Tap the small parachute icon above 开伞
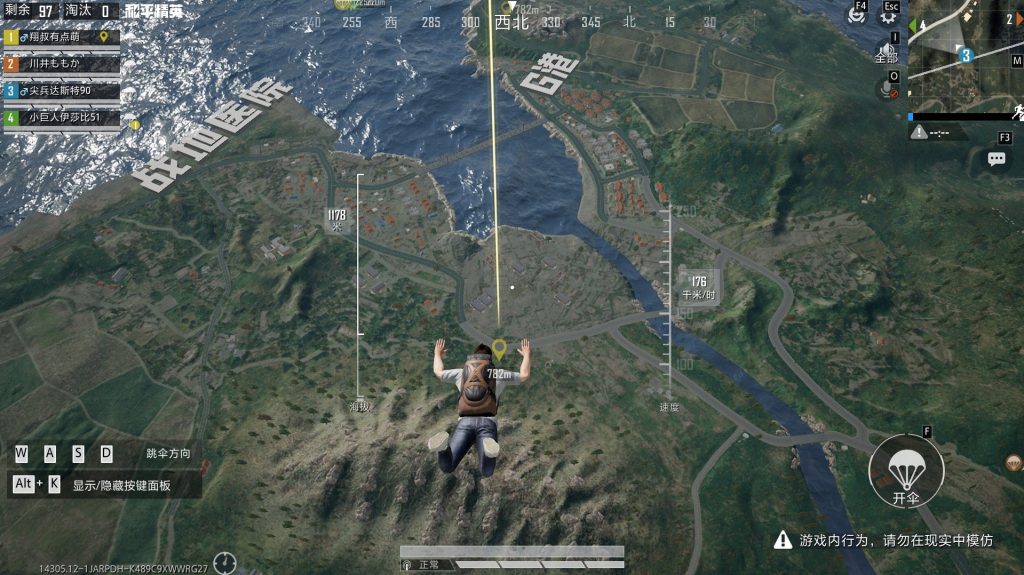1024x575 pixels. coord(1013,462)
